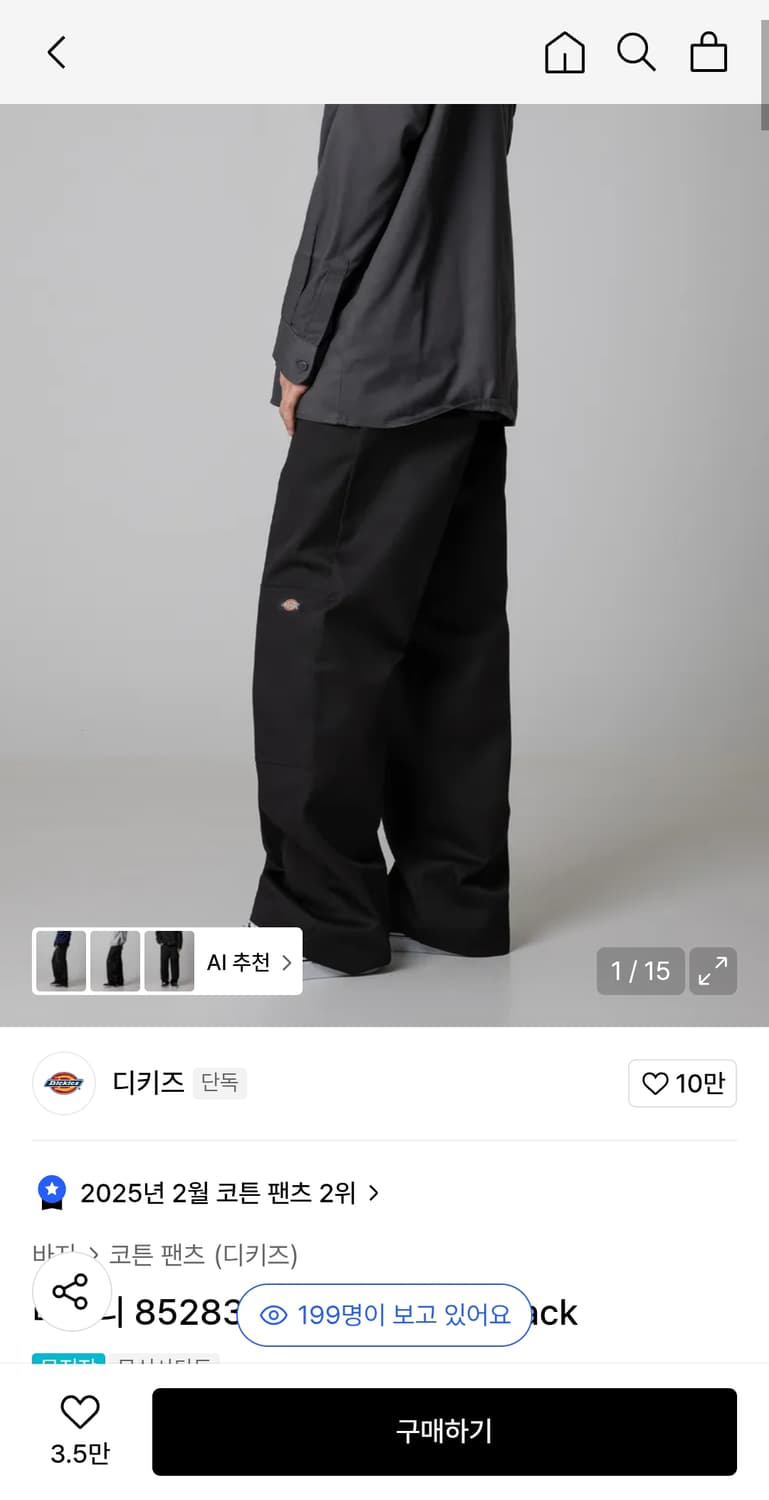769x1500 pixels.
Task: Tap the blue ribbon ranking badge icon
Action: [x=49, y=1192]
